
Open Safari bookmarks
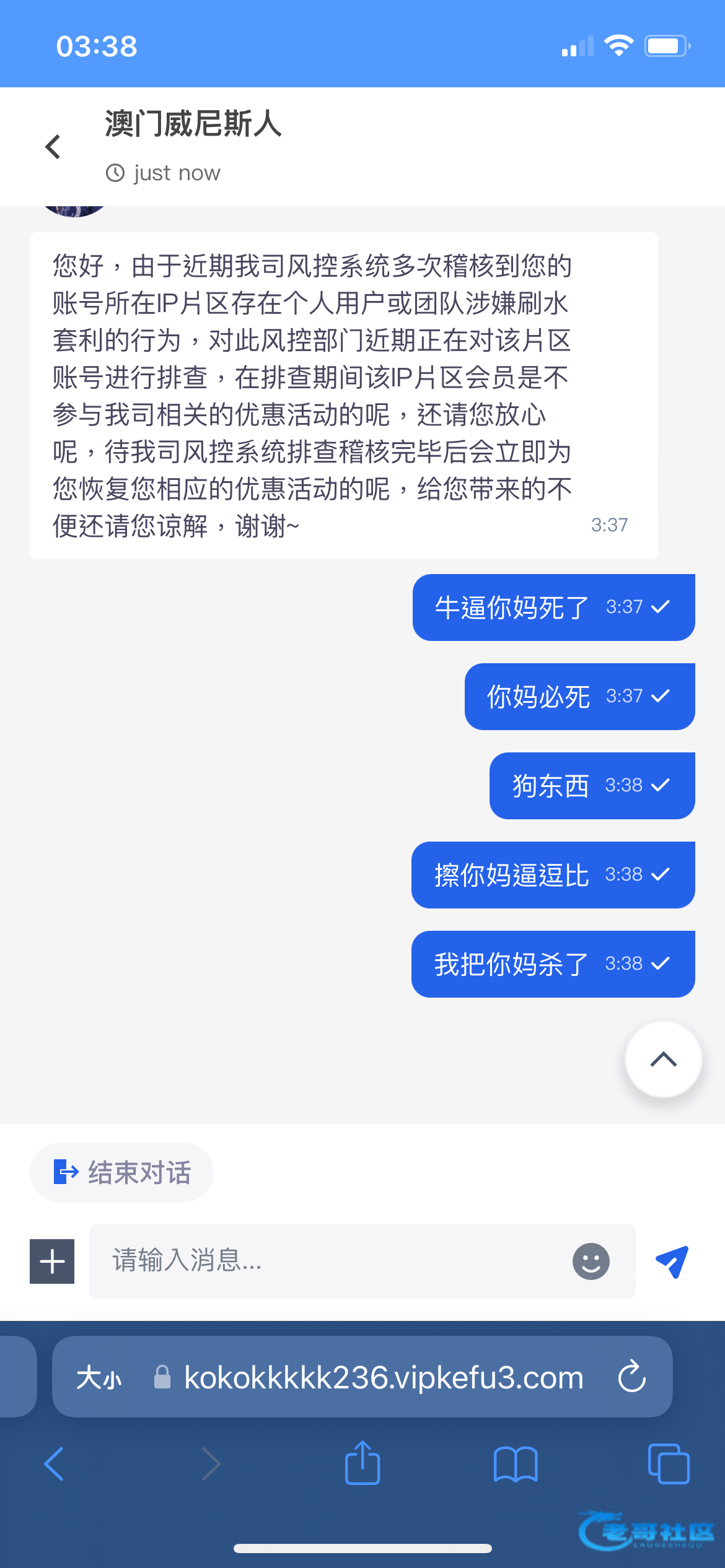pyautogui.click(x=516, y=1464)
